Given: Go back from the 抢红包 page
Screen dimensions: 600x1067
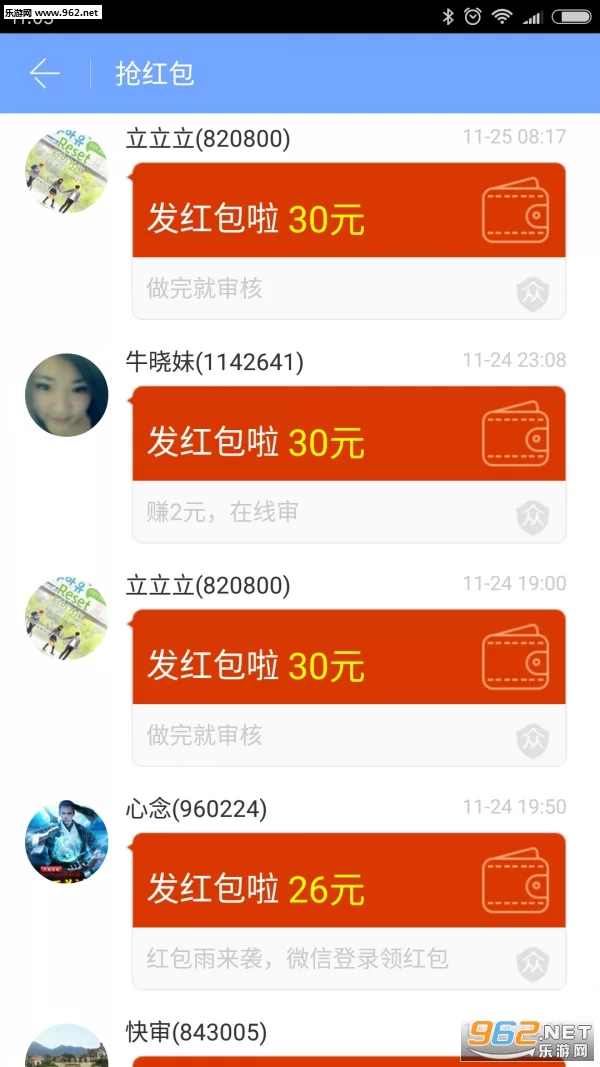Looking at the screenshot, I should (45, 74).
